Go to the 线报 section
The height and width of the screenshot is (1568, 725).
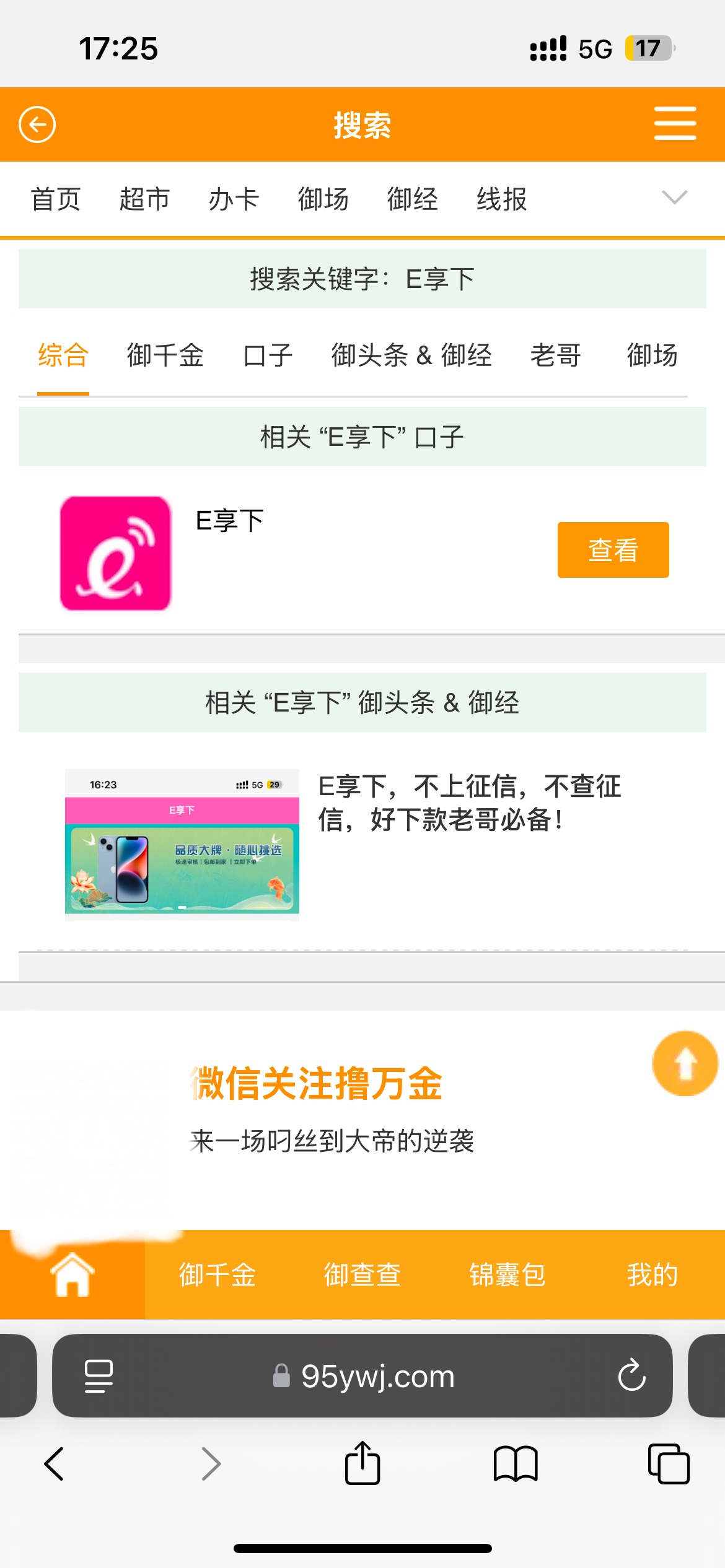pyautogui.click(x=501, y=199)
